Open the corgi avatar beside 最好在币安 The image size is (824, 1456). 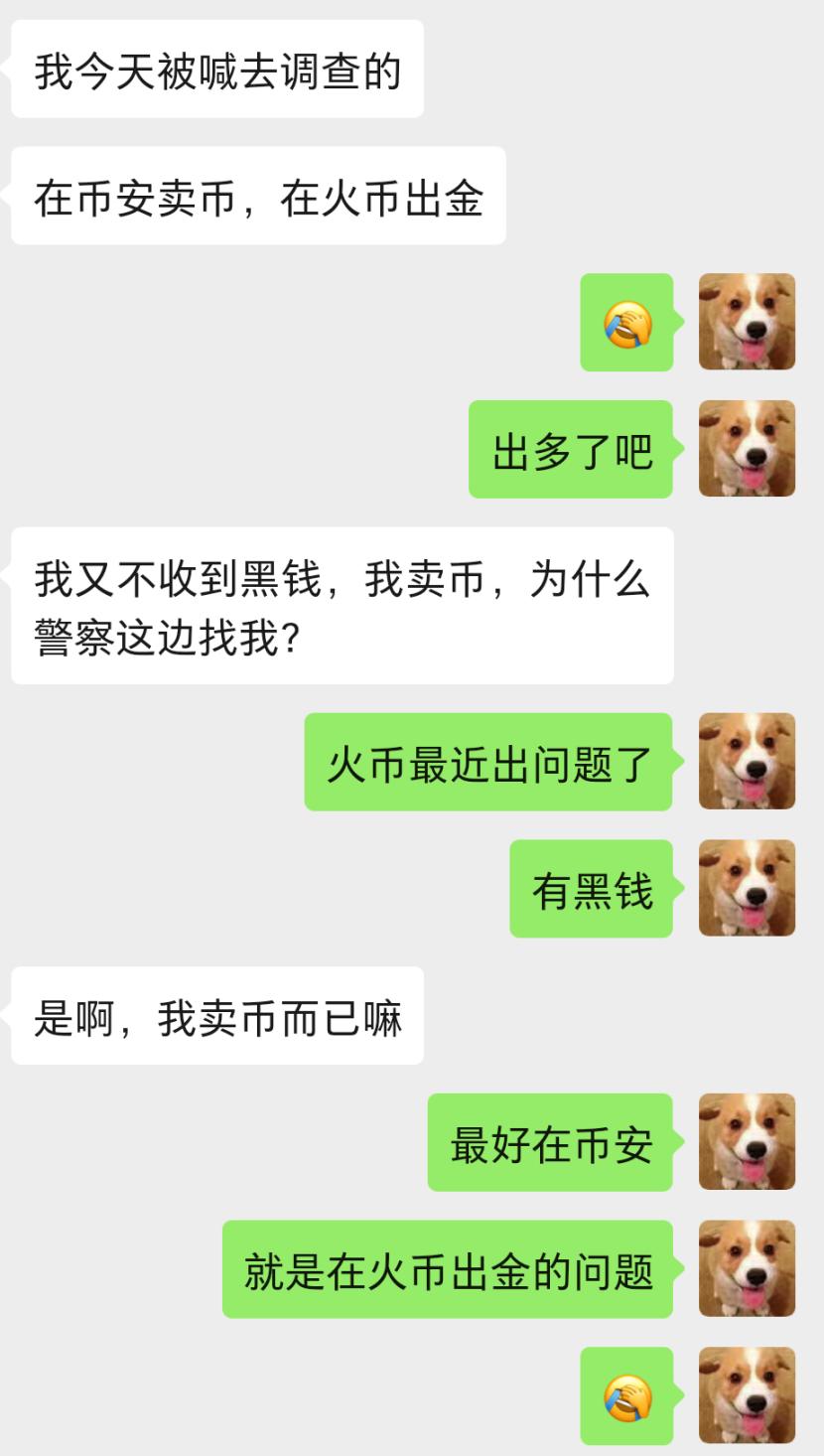point(747,1142)
